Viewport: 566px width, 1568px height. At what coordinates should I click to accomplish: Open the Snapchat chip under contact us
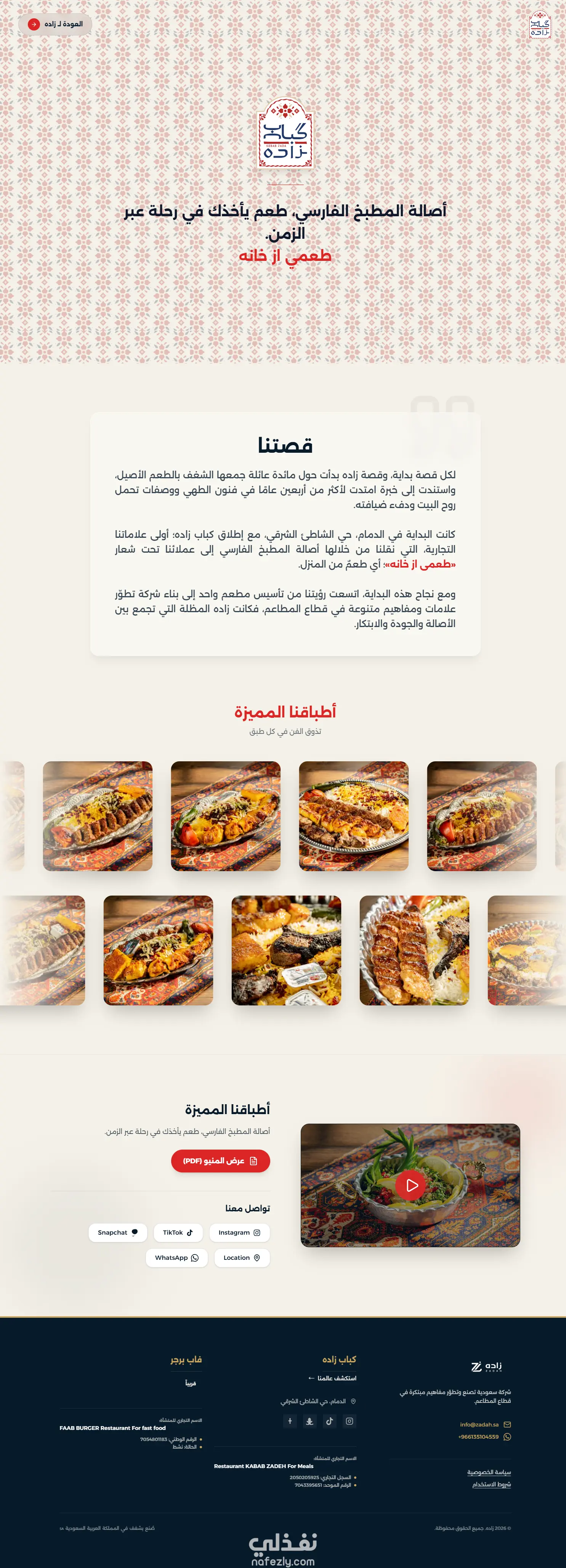click(x=118, y=1233)
